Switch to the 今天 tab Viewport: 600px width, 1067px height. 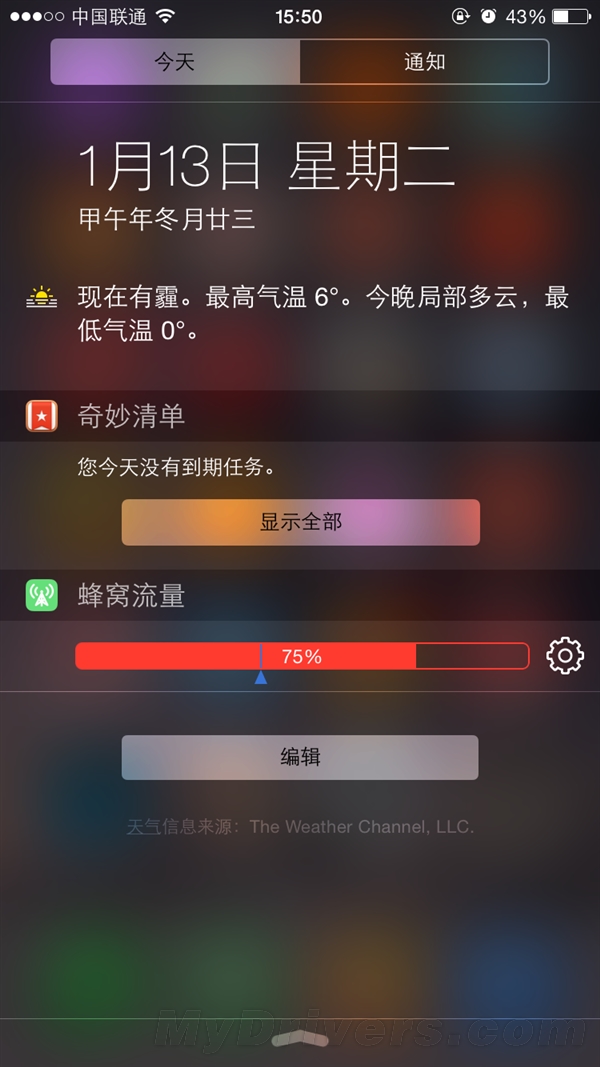[x=175, y=62]
